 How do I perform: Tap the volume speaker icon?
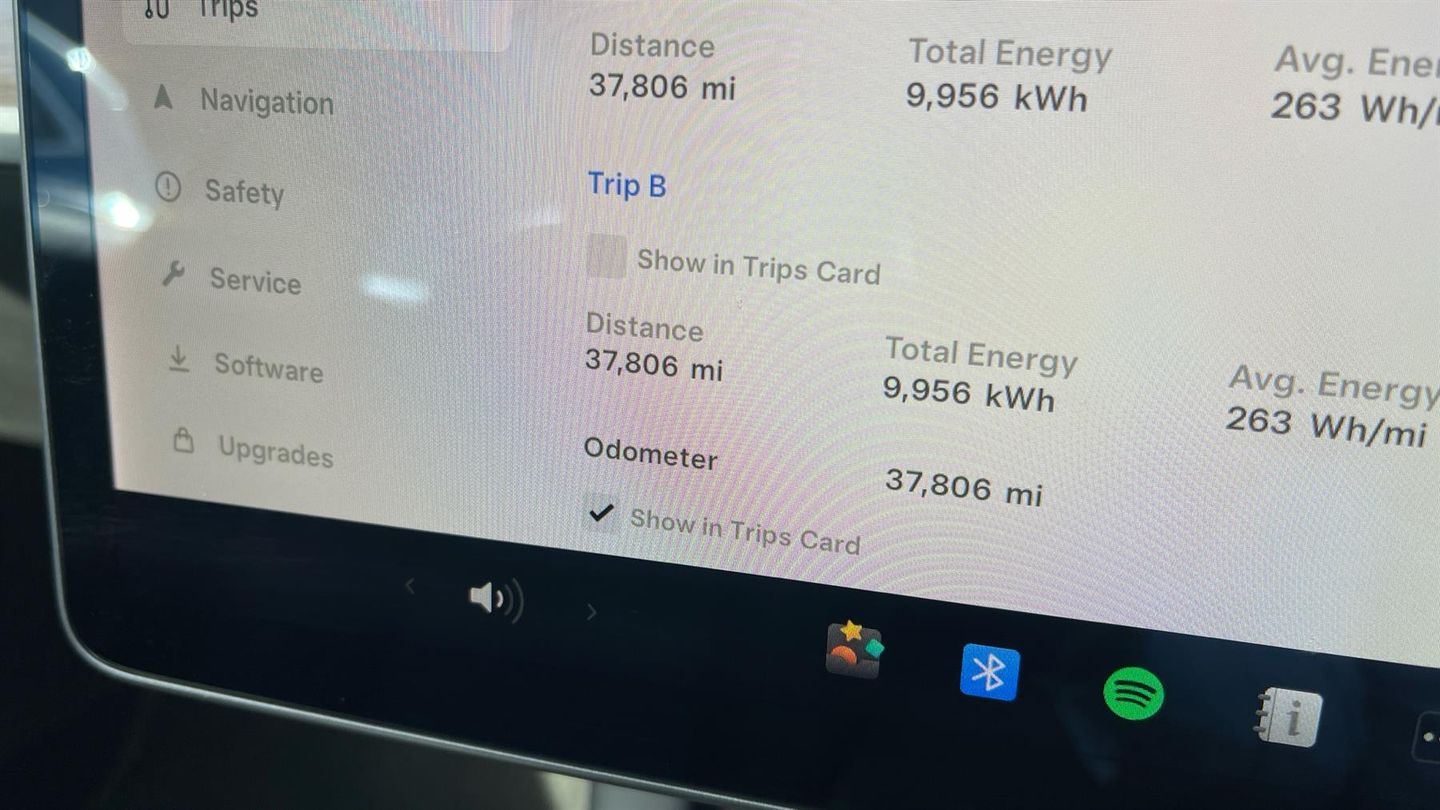[495, 599]
